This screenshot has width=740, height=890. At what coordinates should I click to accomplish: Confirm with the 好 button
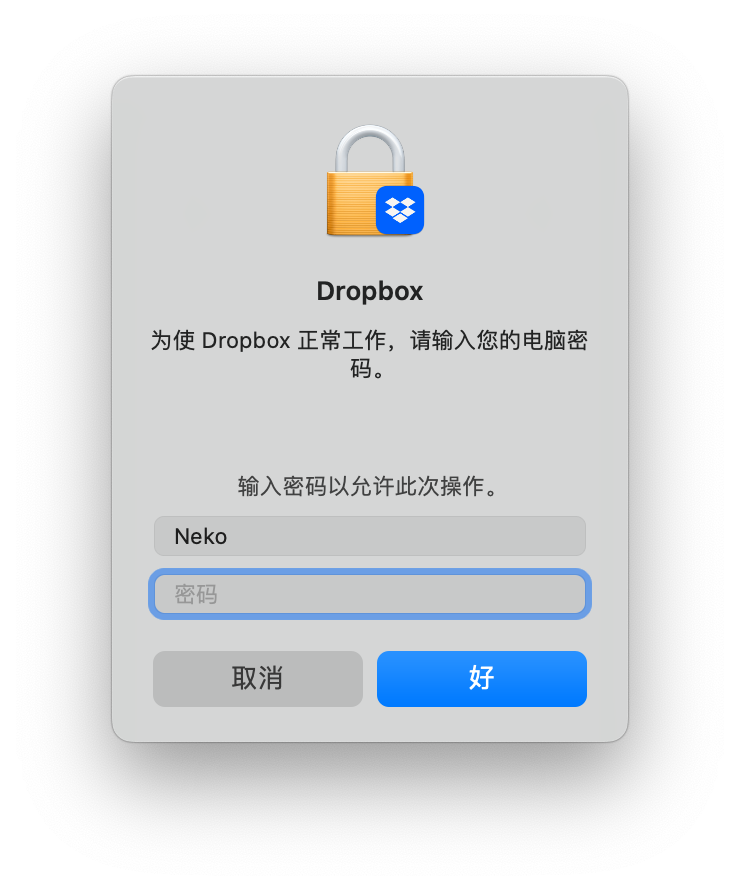[481, 679]
